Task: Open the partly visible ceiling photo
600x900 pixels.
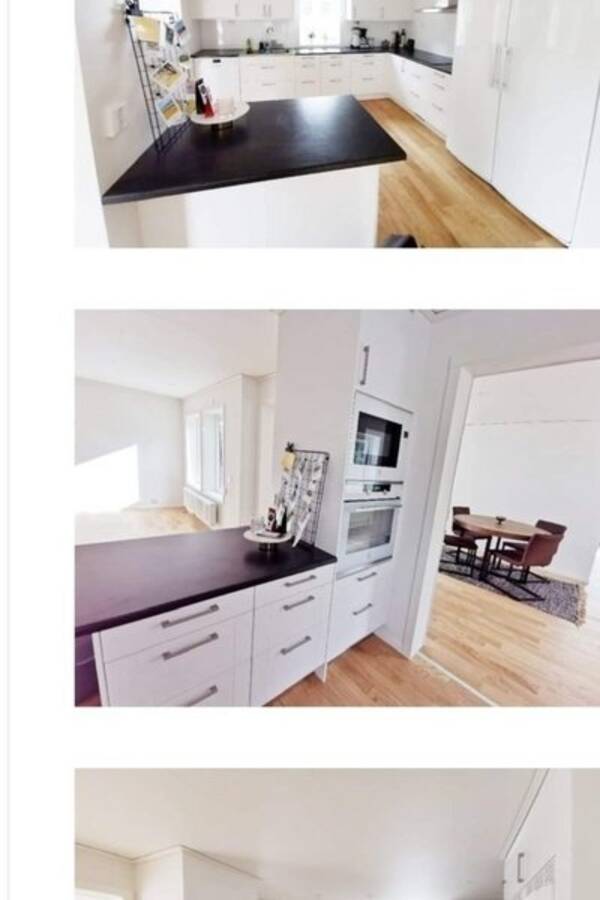Action: pos(337,834)
